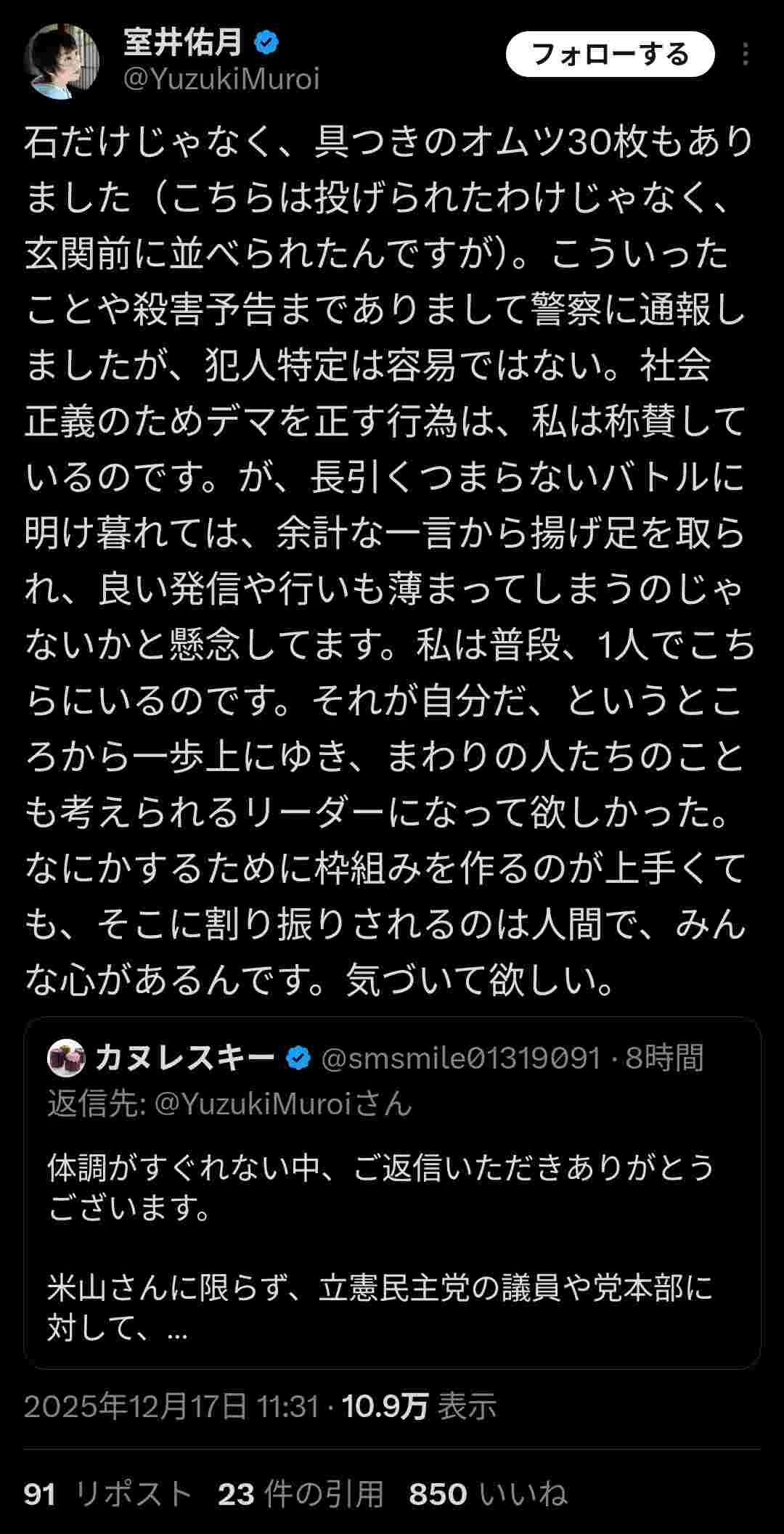View the 23 件の引用 list
784x1534 pixels.
click(x=301, y=1494)
